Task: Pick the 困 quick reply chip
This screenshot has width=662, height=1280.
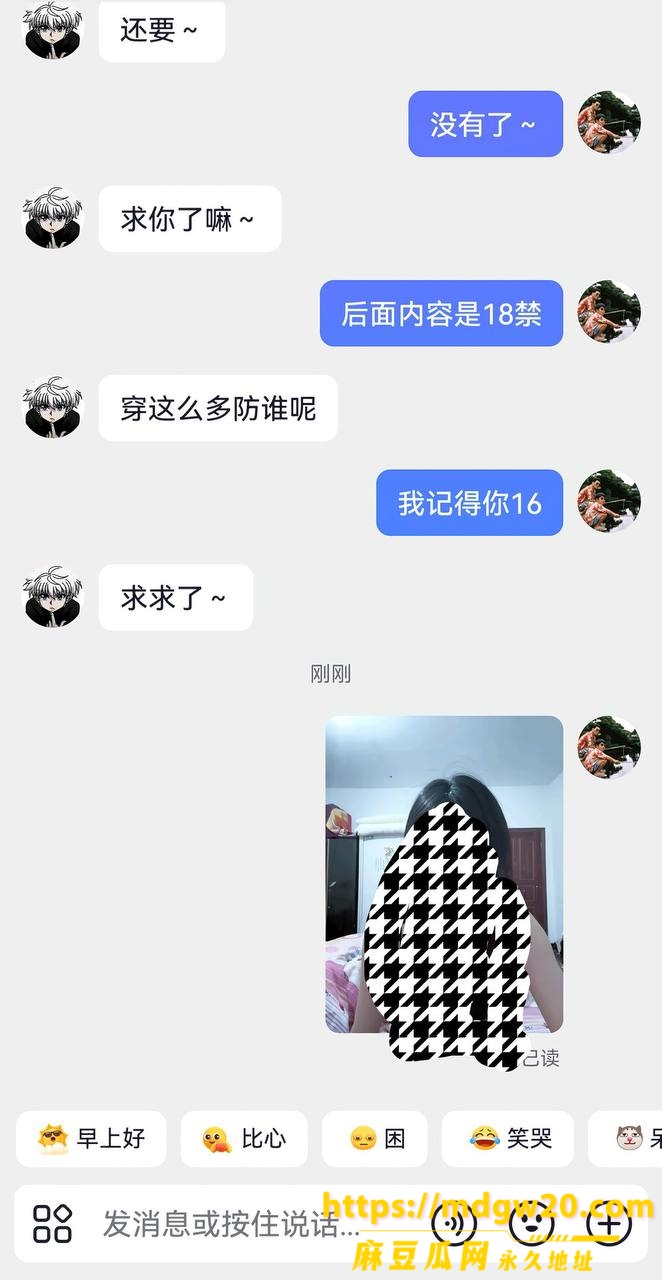Action: click(375, 1138)
